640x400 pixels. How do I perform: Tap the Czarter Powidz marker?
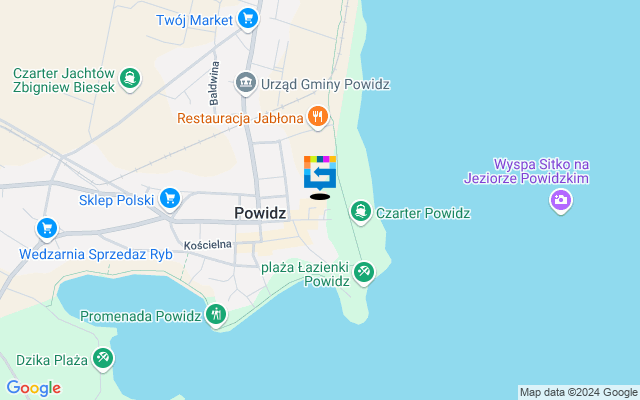(360, 212)
